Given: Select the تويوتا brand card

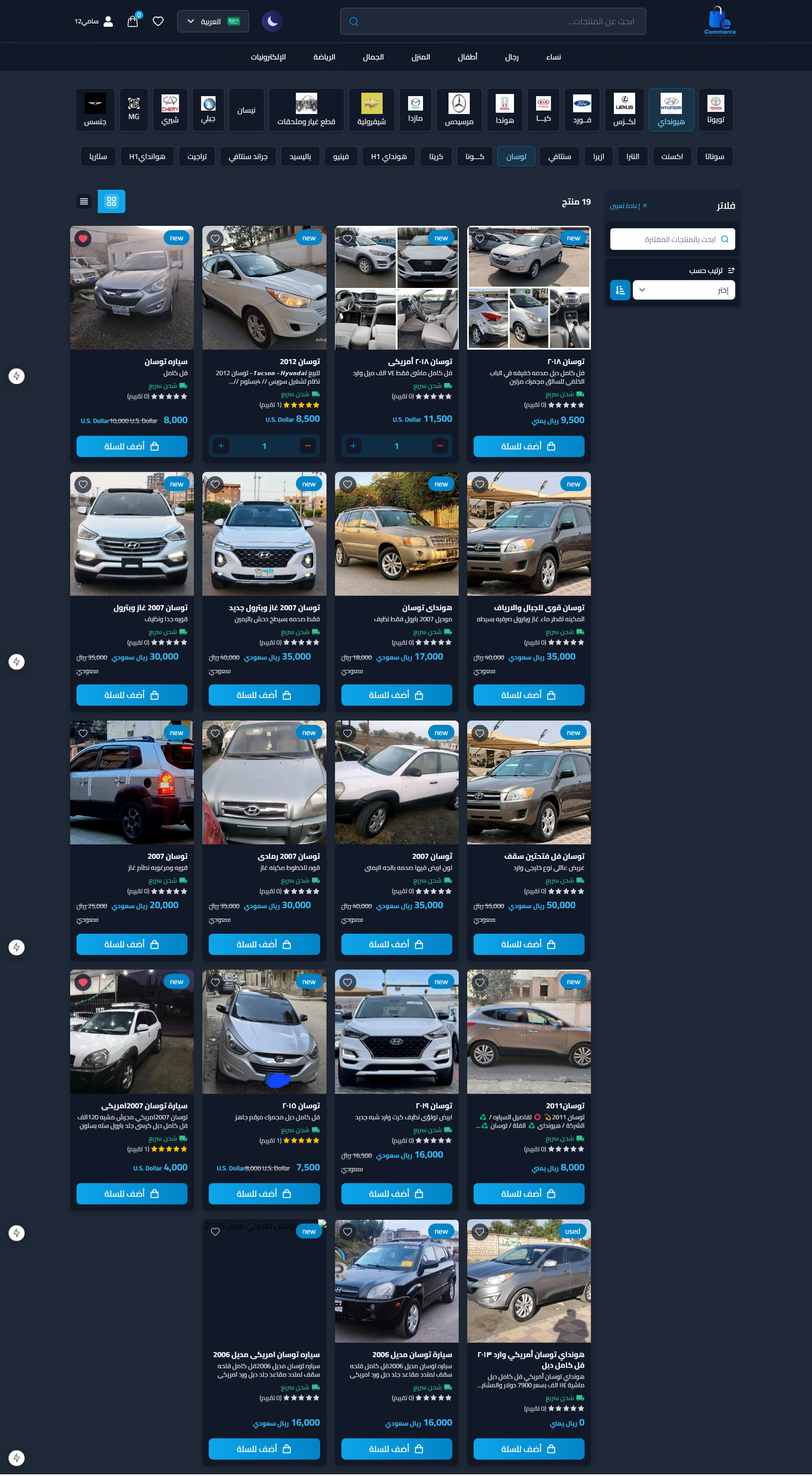Looking at the screenshot, I should tap(716, 109).
